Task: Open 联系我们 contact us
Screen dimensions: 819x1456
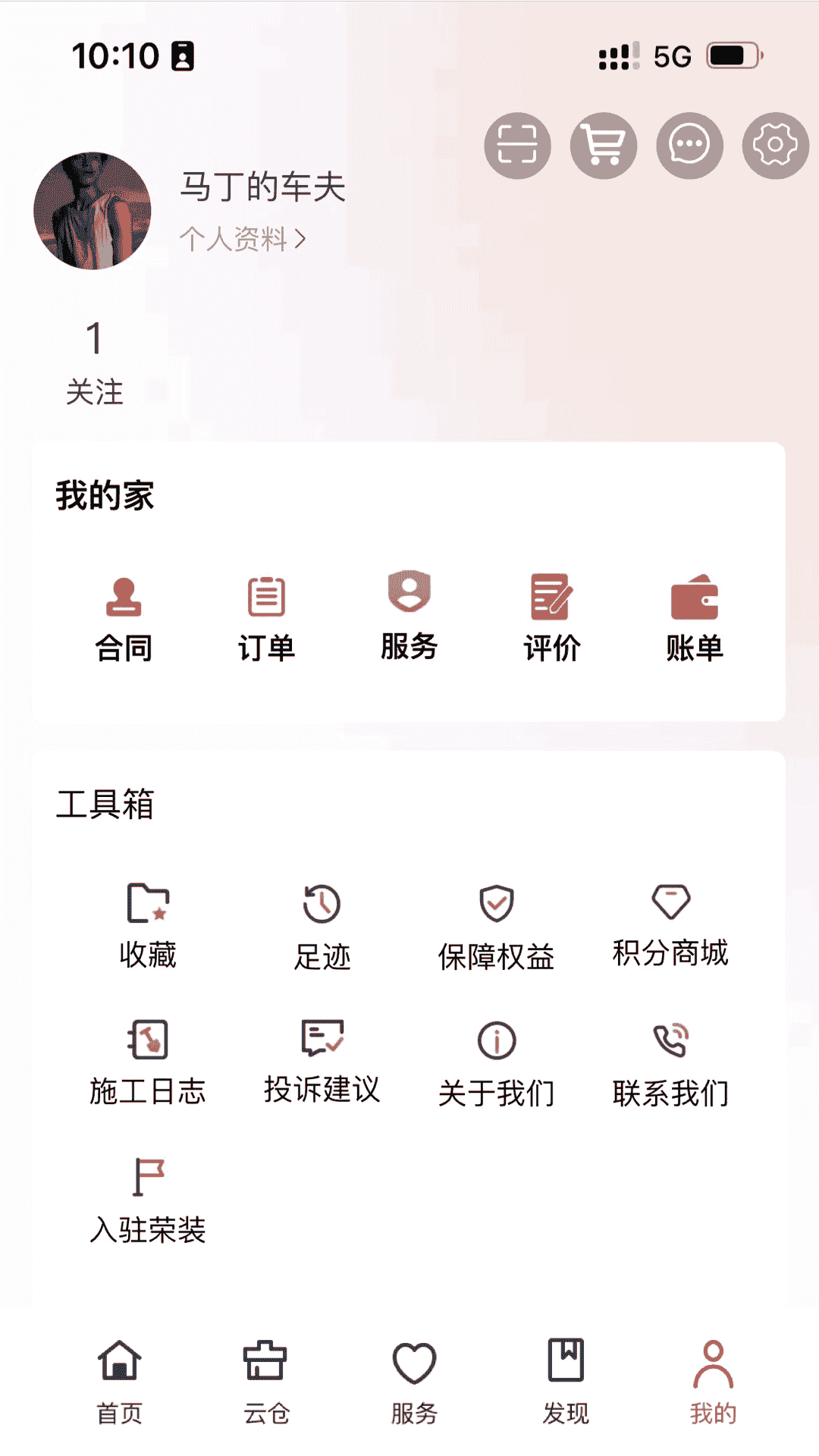Action: (670, 1062)
